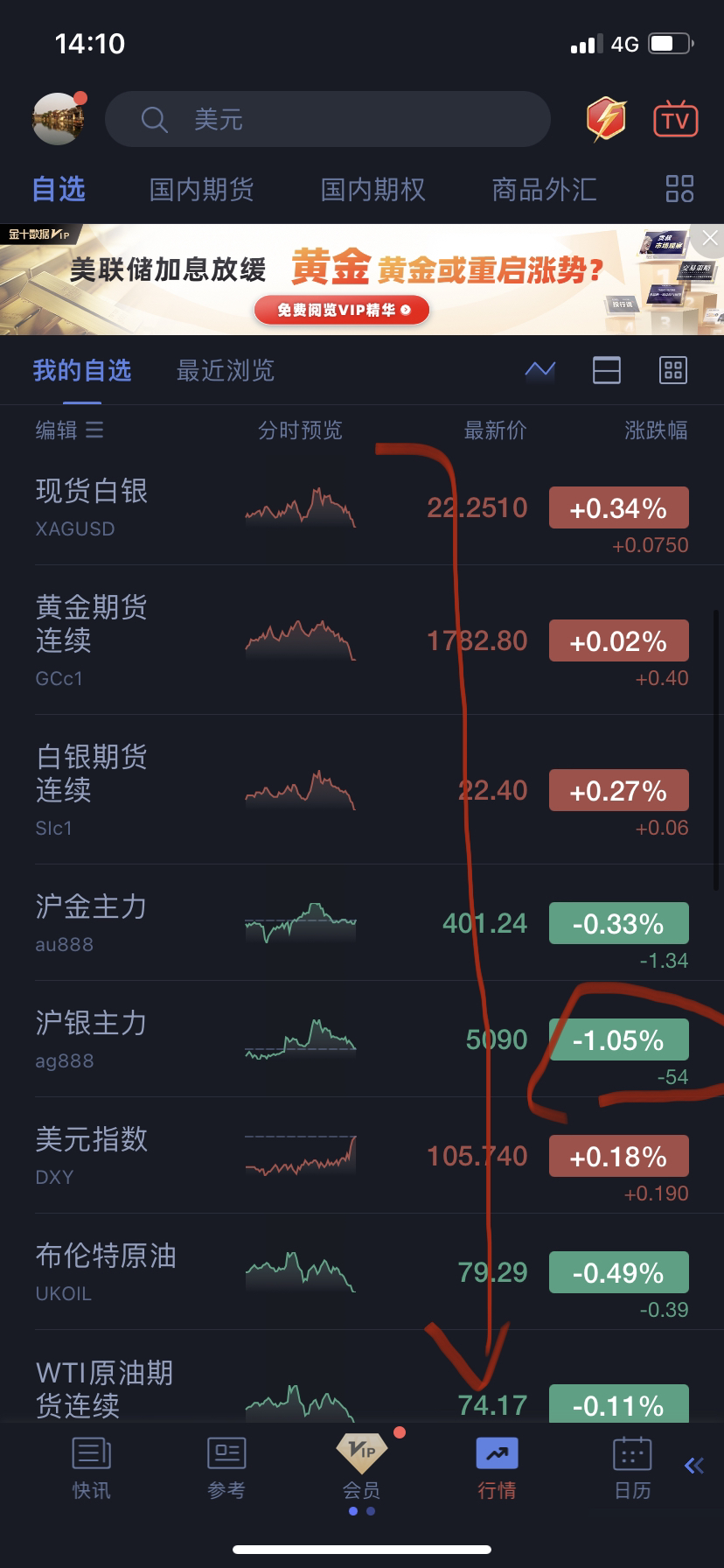724x1568 pixels.
Task: Tap 免费阅览VIP精华 banner button
Action: pos(342,310)
